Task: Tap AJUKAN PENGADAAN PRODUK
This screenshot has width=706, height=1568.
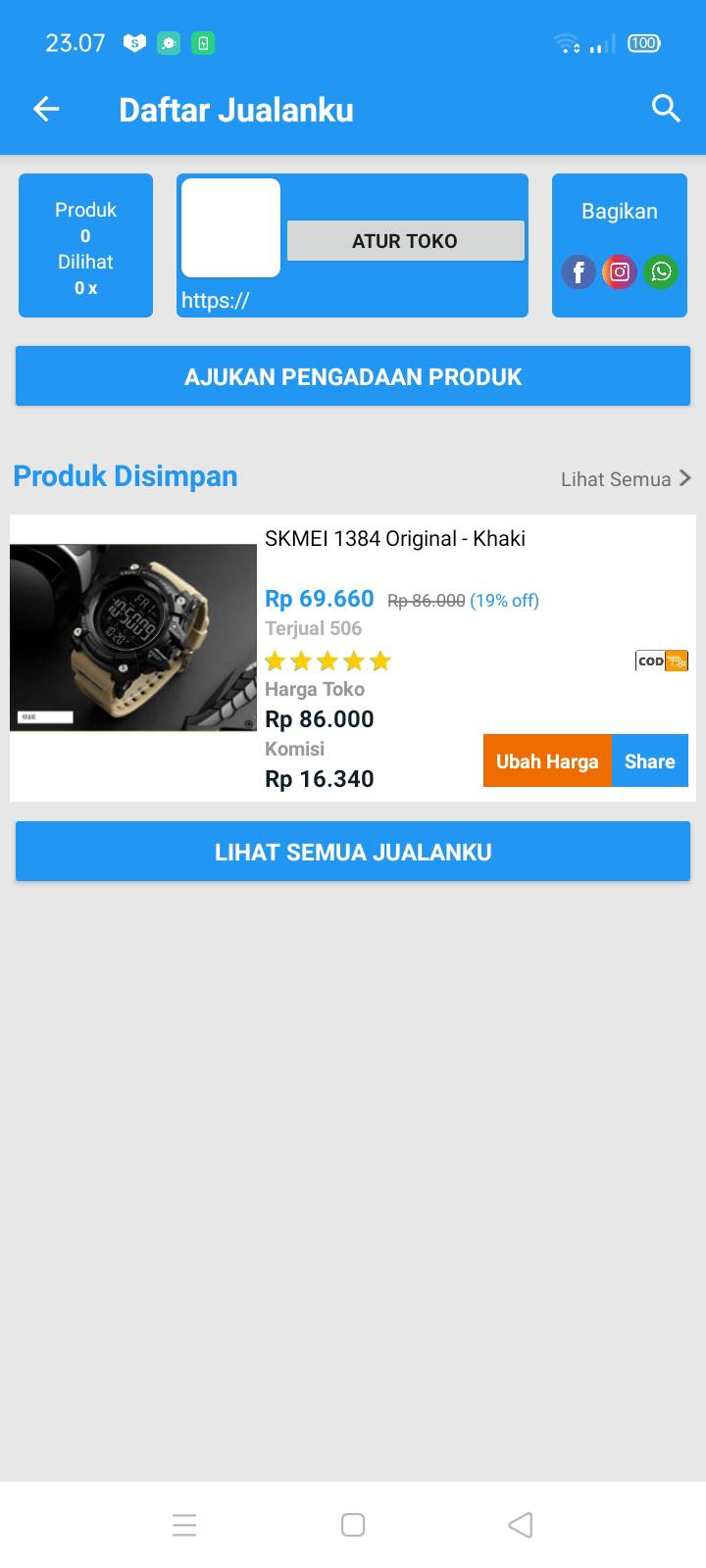Action: (353, 376)
